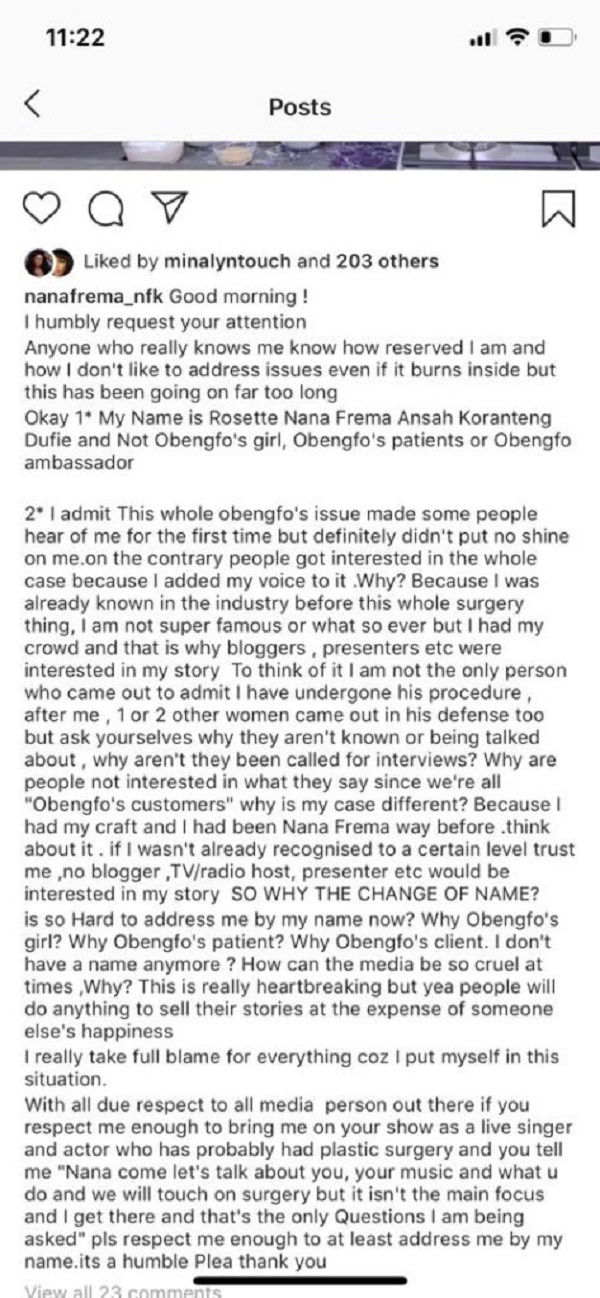The width and height of the screenshot is (600, 1298).
Task: Open minalyntouch's profile from the likes line
Action: 229,262
